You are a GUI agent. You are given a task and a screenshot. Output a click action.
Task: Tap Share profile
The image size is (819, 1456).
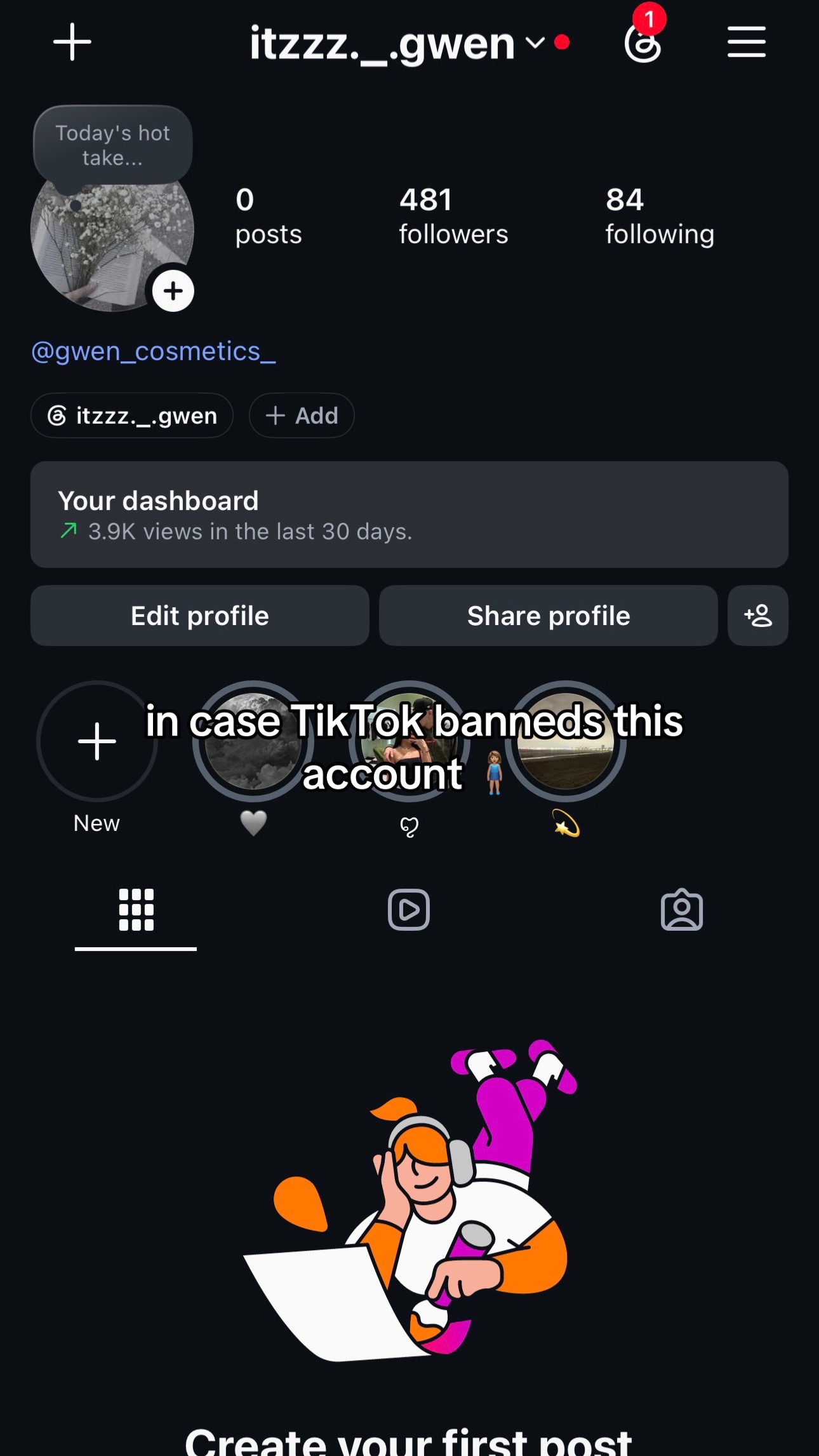(x=549, y=616)
